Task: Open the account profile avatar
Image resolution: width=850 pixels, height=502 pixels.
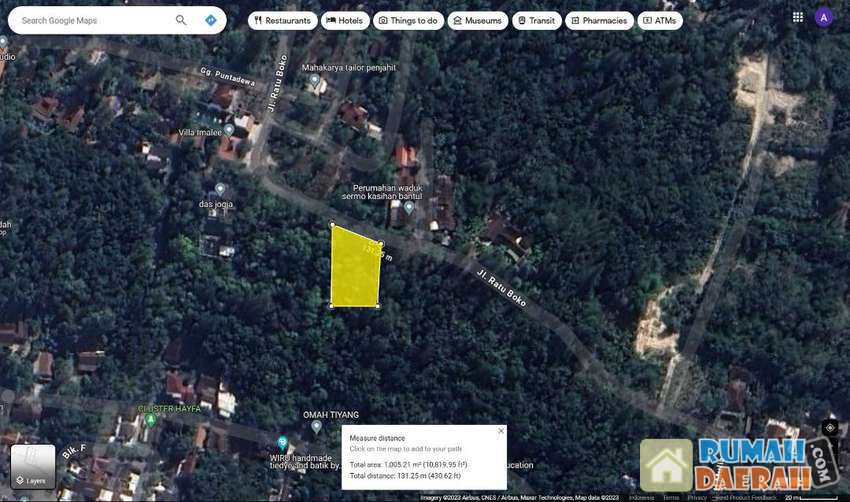Action: coord(823,17)
